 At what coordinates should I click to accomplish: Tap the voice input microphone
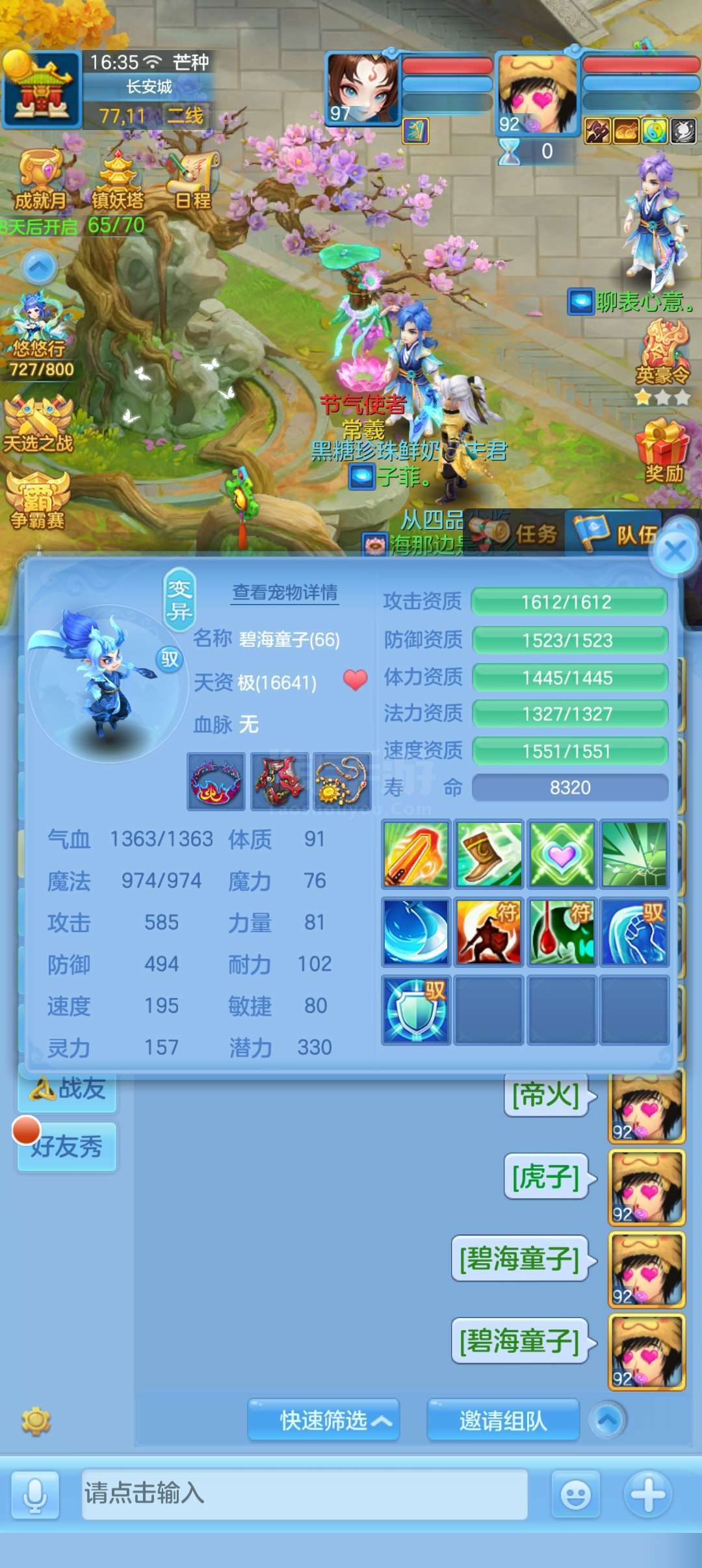click(35, 1495)
